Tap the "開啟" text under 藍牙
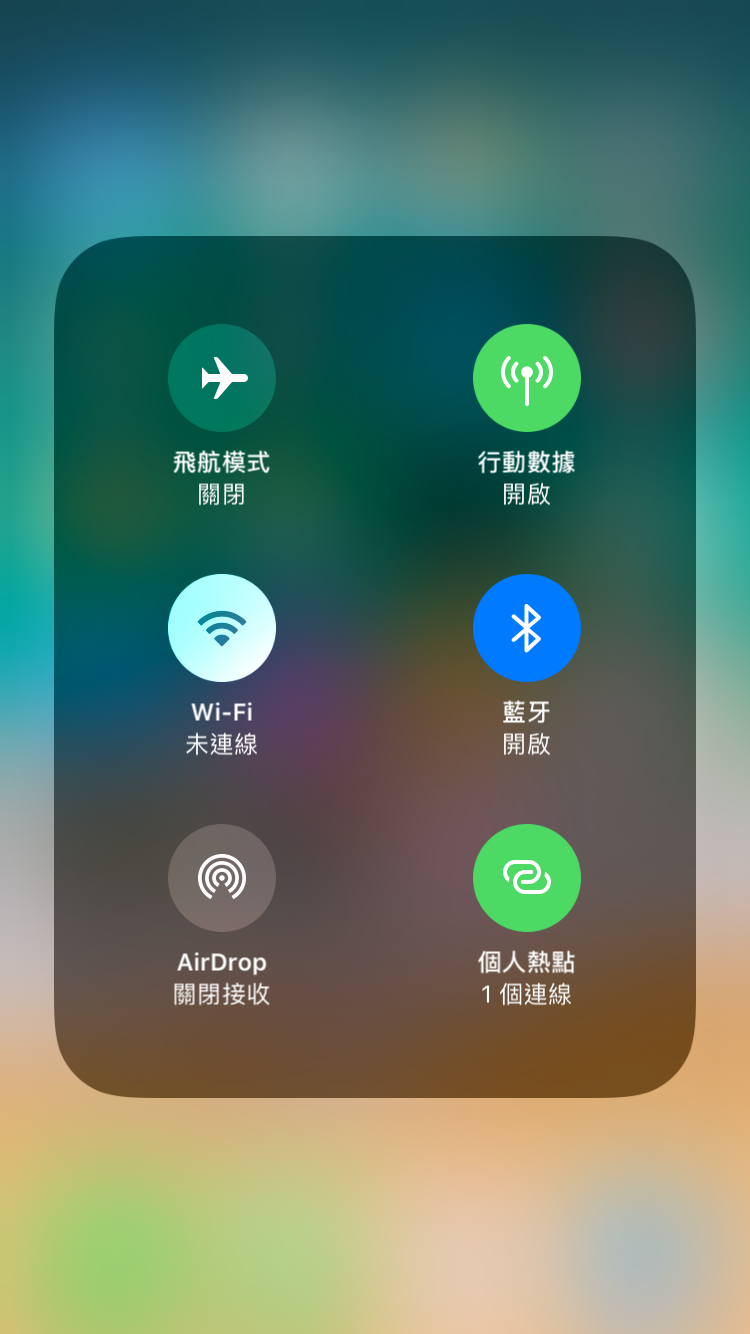Screen dimensions: 750x1334 (x=527, y=745)
